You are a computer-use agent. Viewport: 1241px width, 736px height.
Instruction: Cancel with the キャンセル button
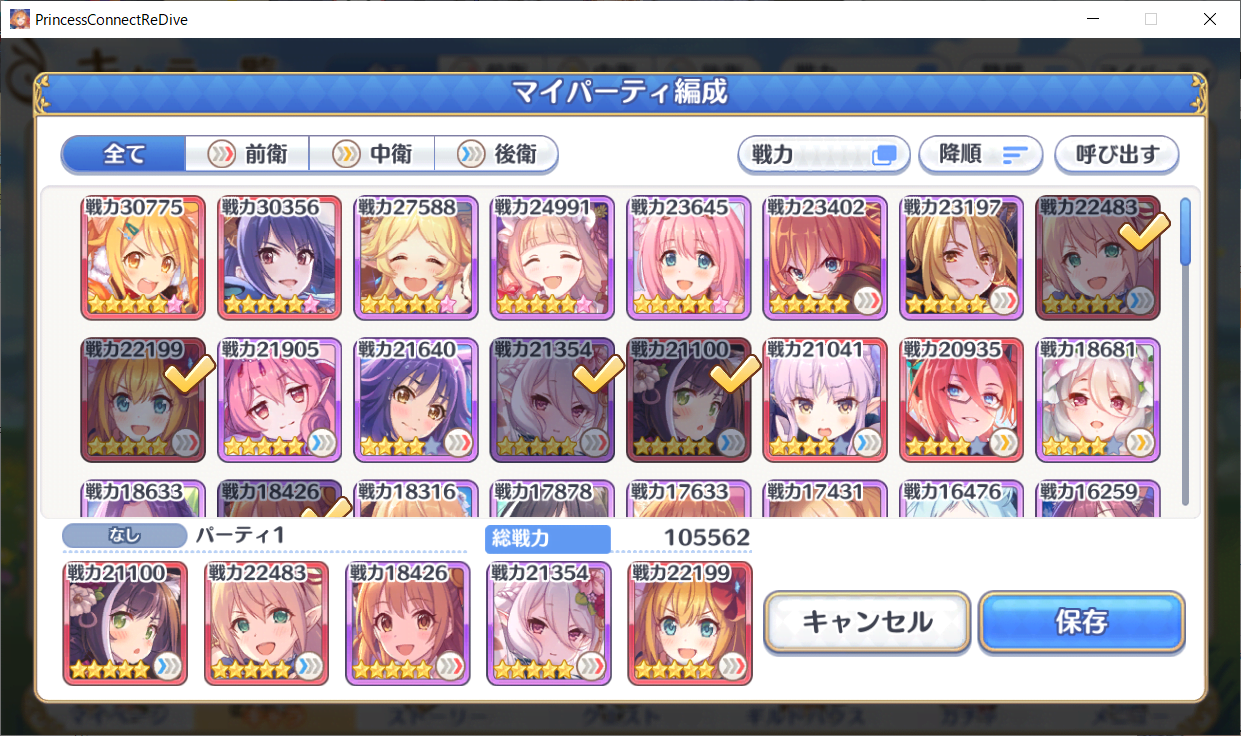tap(867, 622)
